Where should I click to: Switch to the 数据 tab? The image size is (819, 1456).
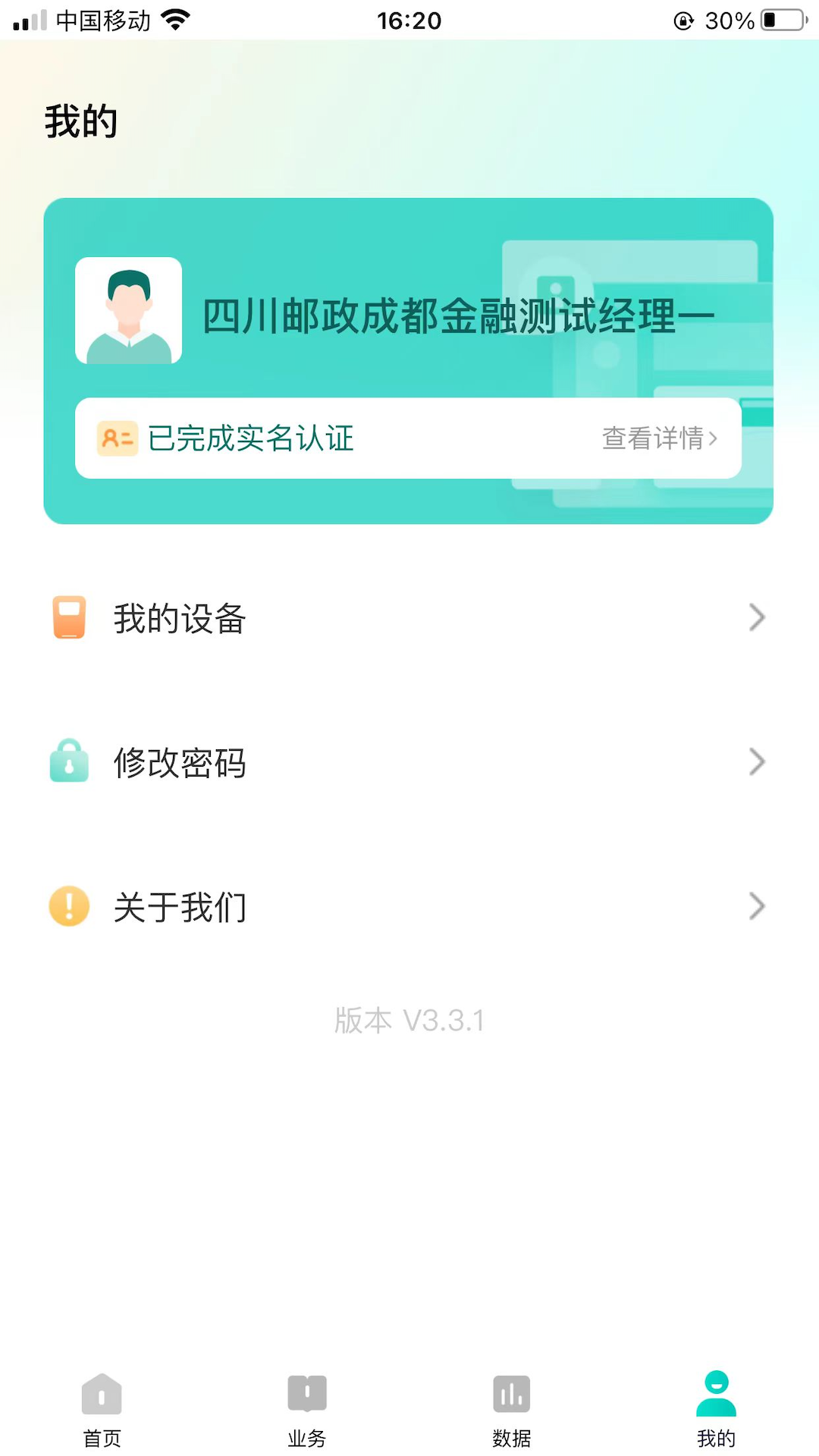point(511,1408)
